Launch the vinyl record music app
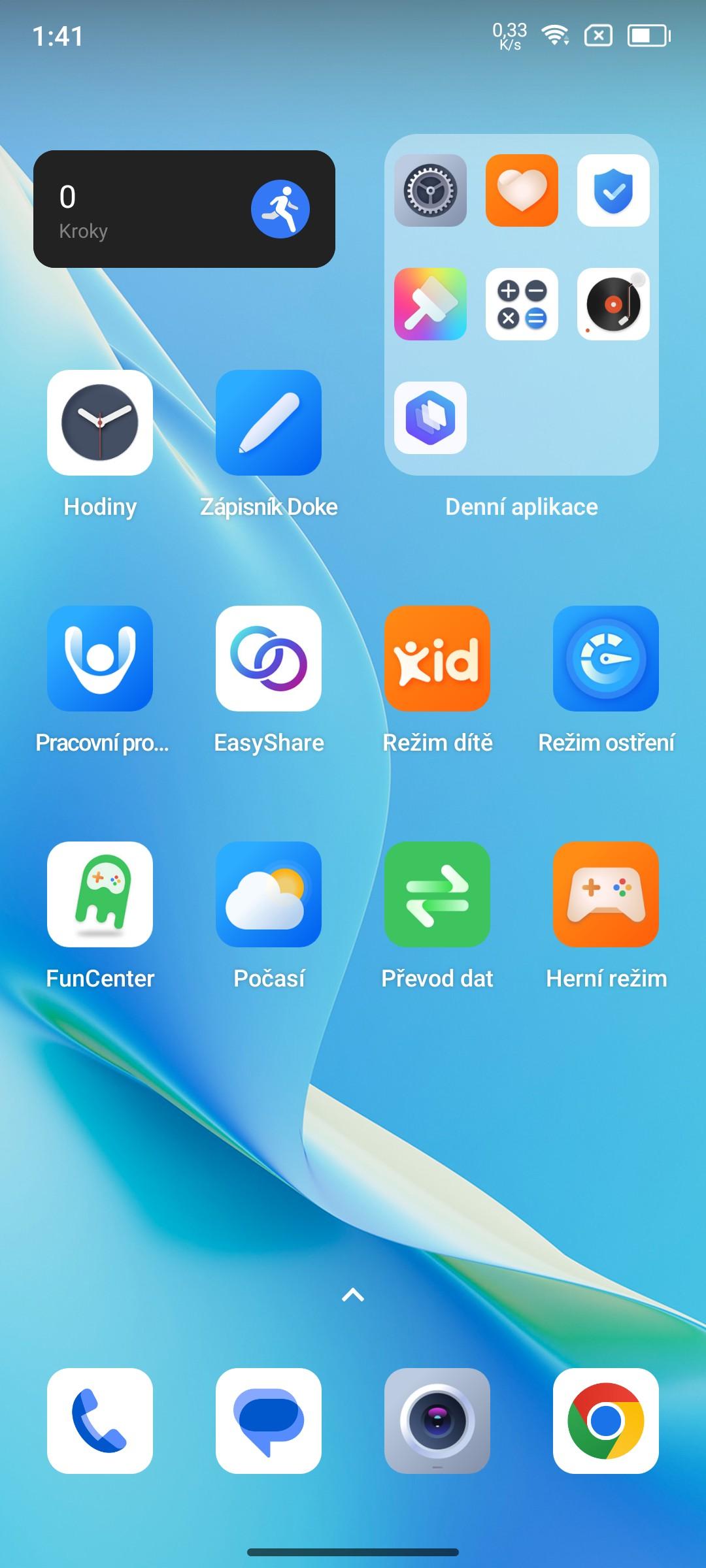Image resolution: width=706 pixels, height=1568 pixels. coord(613,304)
